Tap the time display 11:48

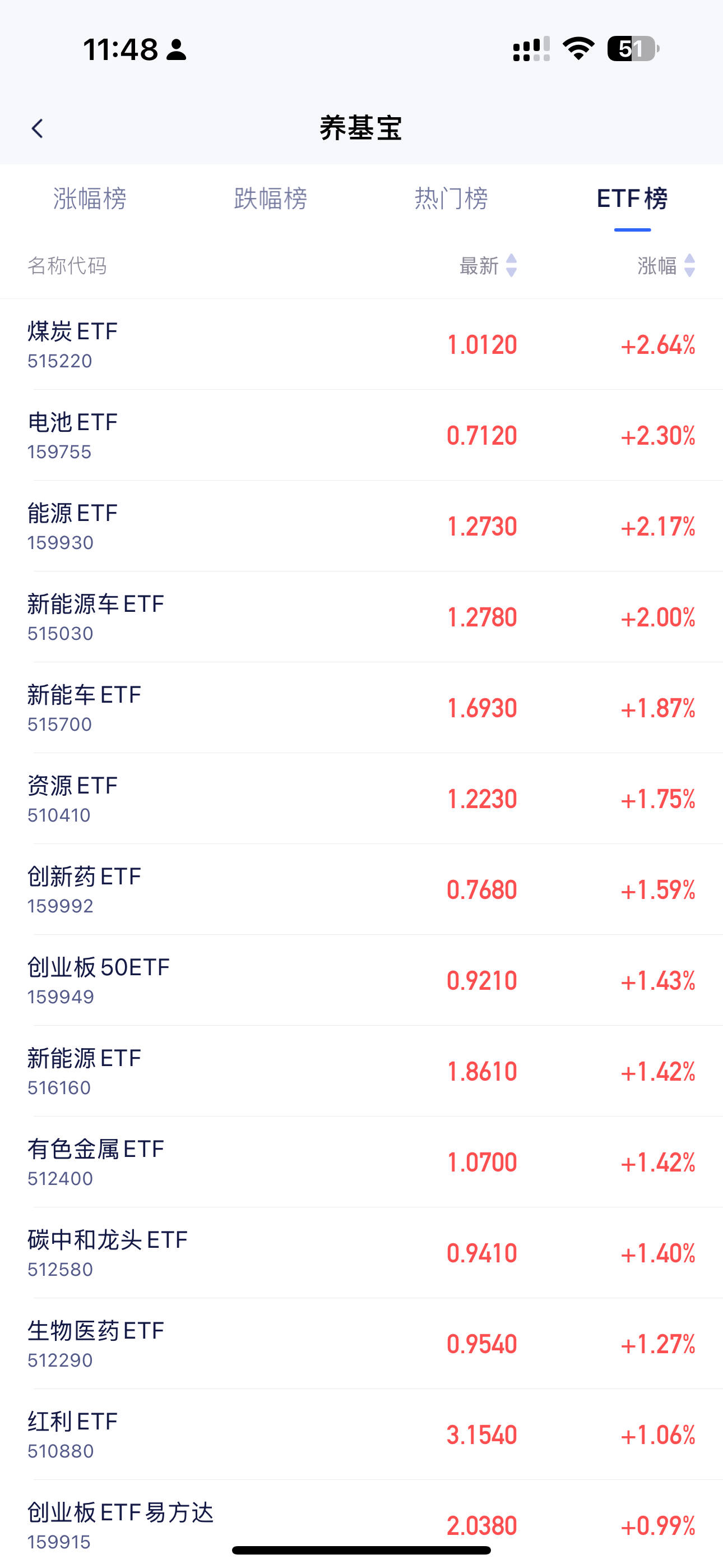tap(119, 51)
